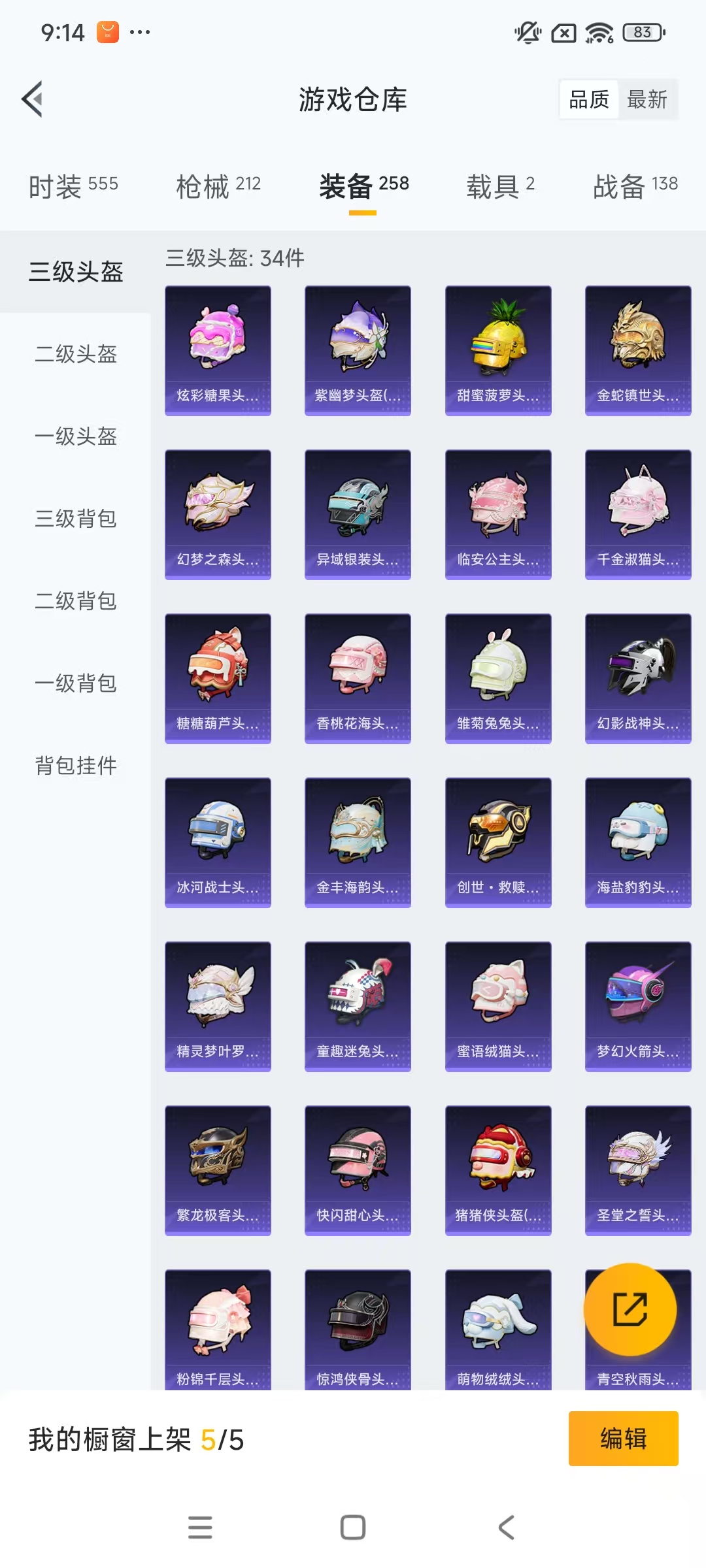Screen dimensions: 706x1568
Task: Select the 甜蜜菠萝头 pineapple helmet
Action: (x=497, y=348)
